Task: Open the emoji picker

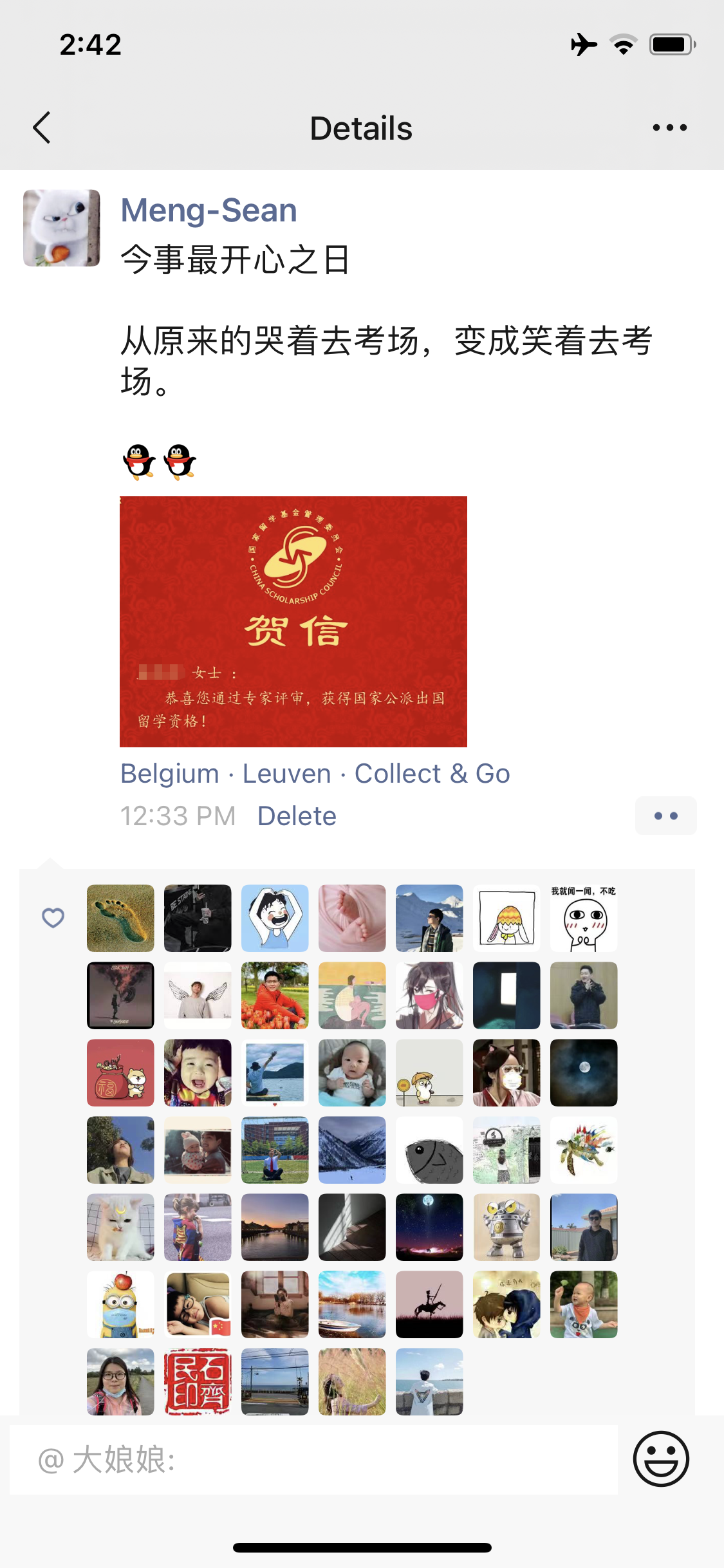Action: [661, 1459]
